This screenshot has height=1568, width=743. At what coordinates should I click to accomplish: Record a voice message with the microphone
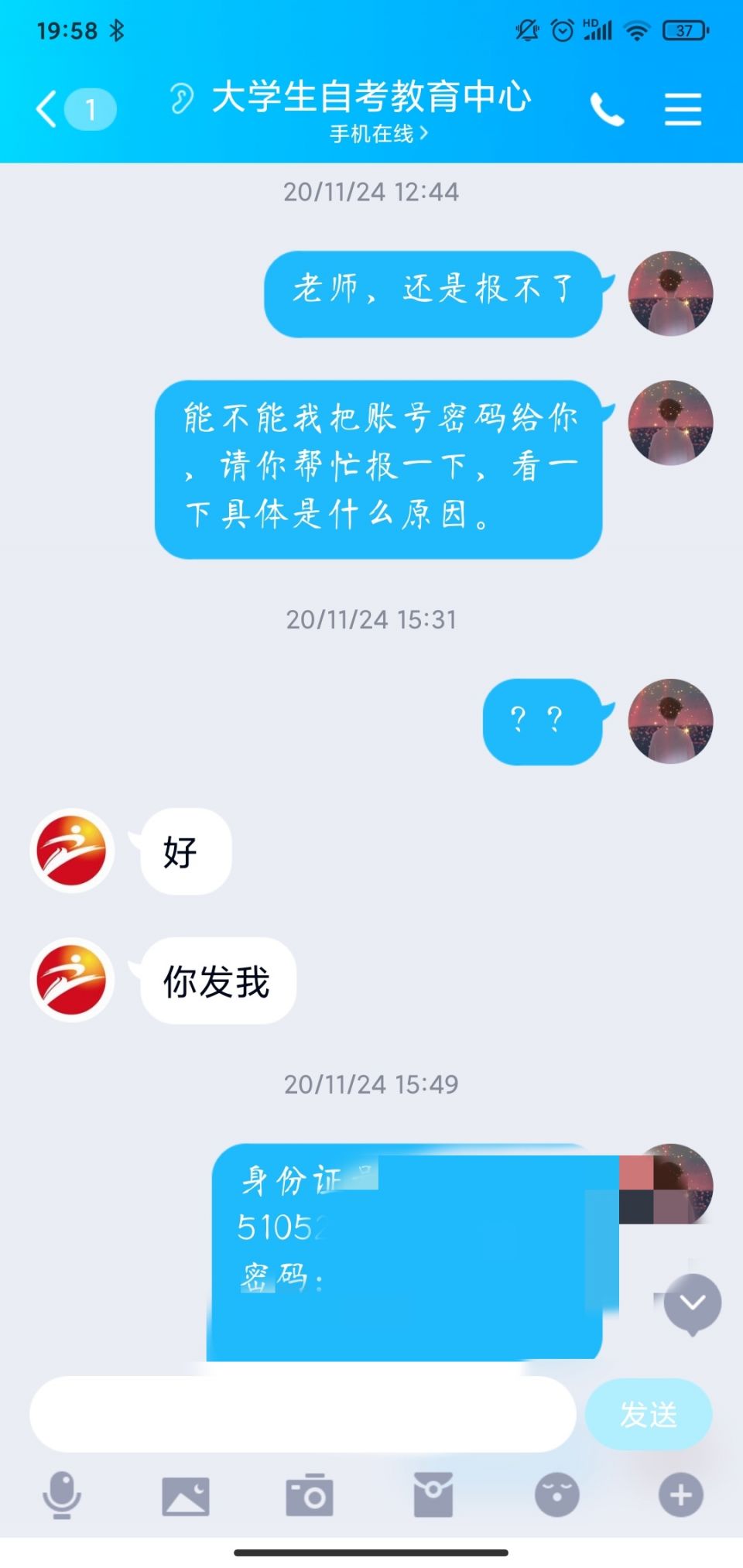(x=61, y=1494)
